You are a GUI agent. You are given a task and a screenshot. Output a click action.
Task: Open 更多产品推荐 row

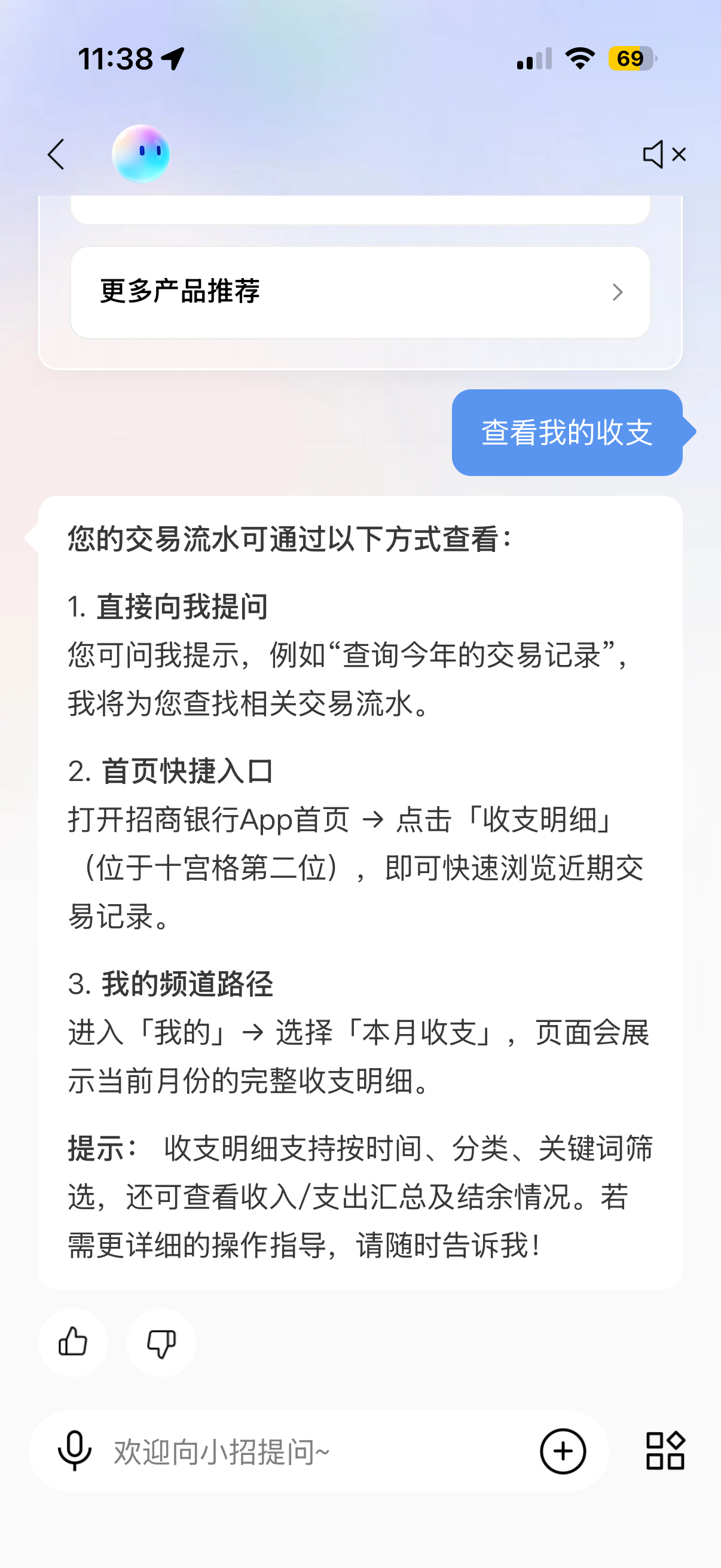(x=360, y=292)
